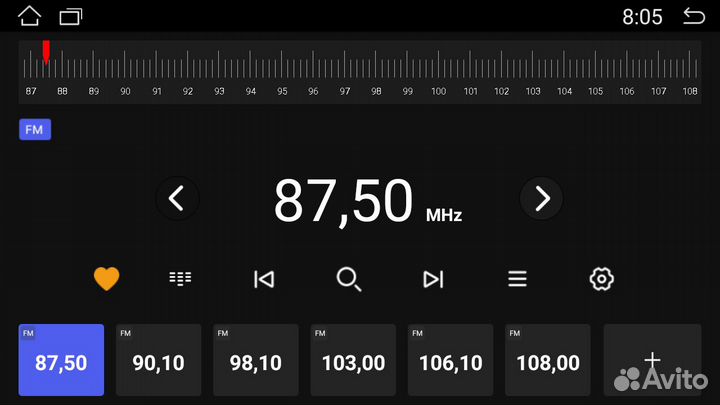Open radio settings gear

click(601, 279)
